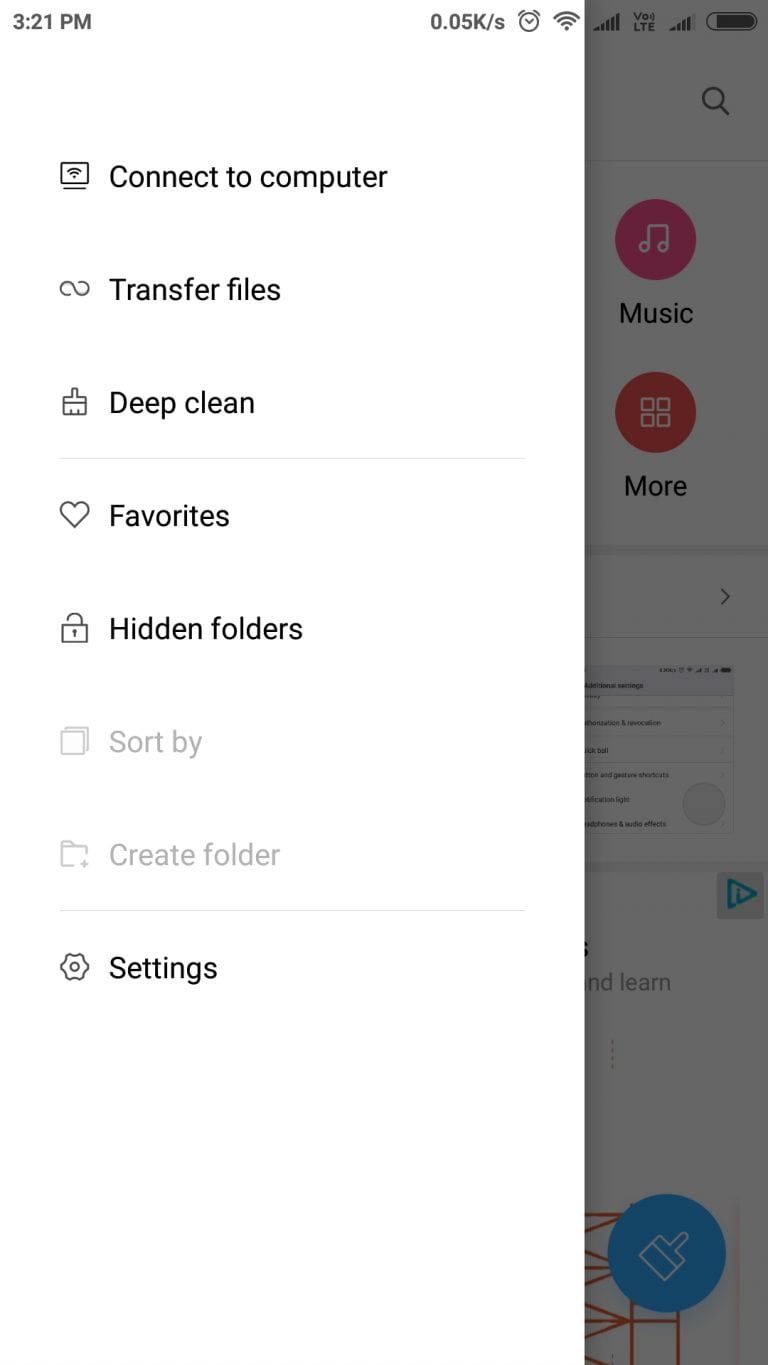This screenshot has width=768, height=1365.
Task: Start Deep clean
Action: [x=292, y=403]
